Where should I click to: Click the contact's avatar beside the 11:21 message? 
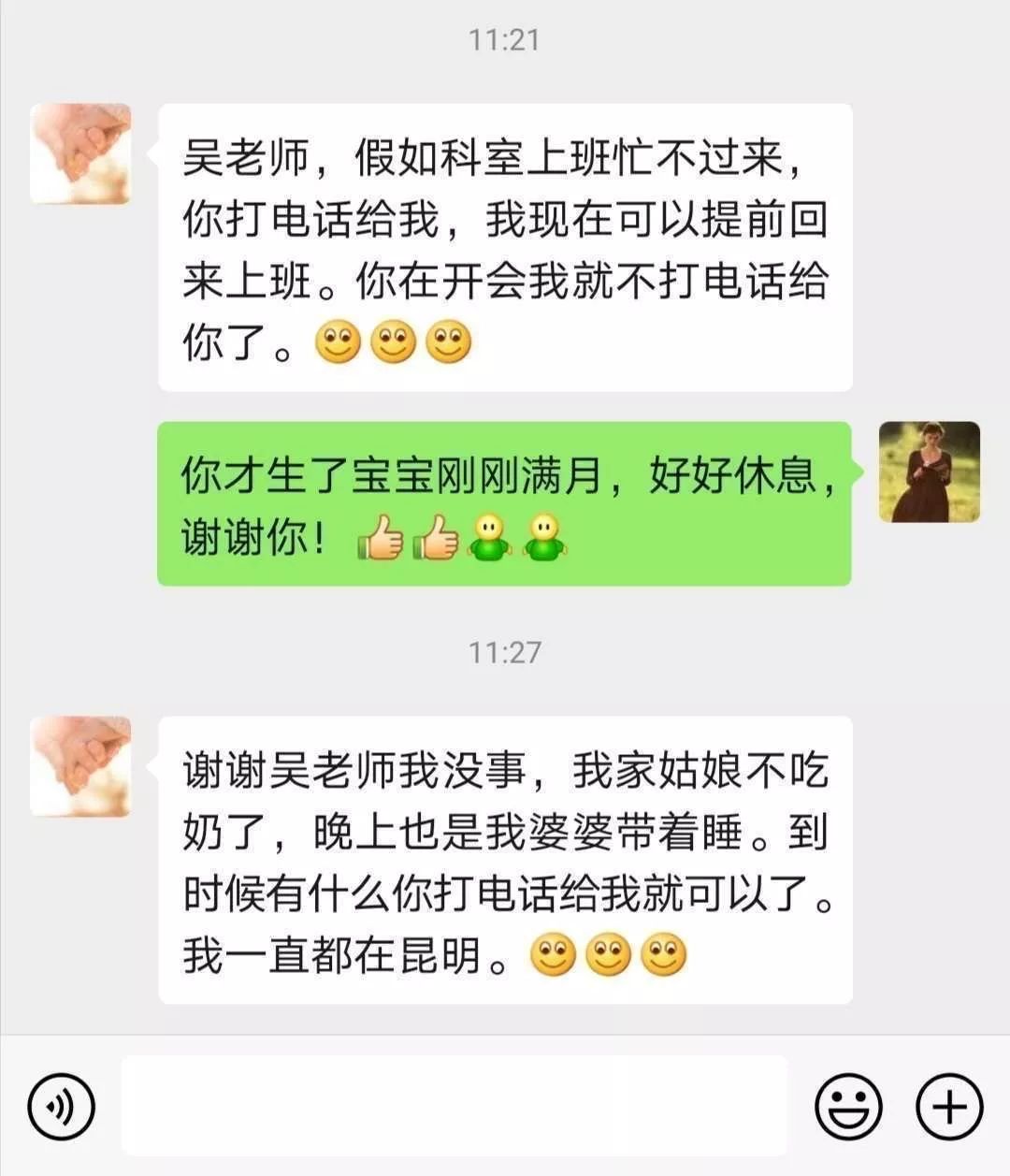(x=81, y=152)
